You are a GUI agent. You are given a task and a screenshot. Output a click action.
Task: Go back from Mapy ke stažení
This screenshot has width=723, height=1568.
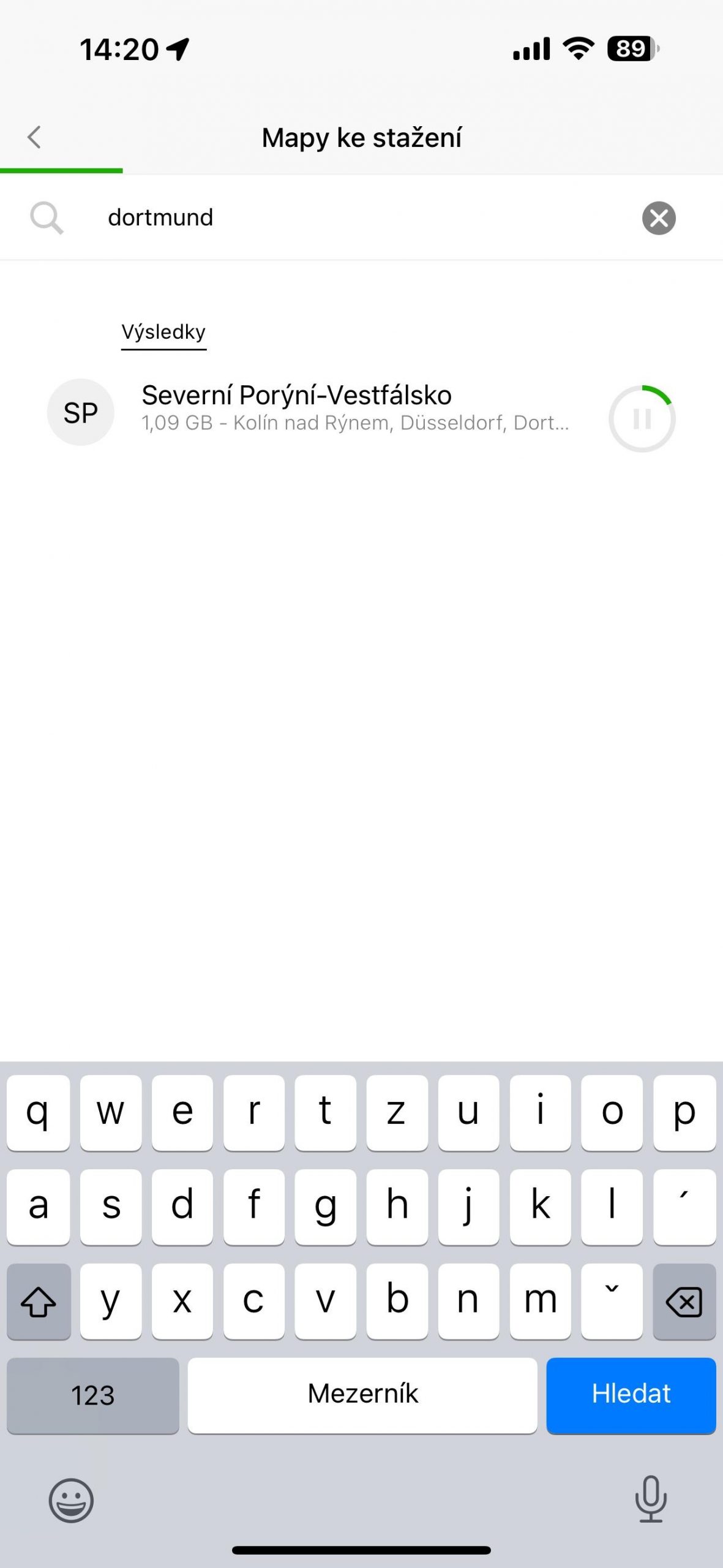(x=34, y=137)
